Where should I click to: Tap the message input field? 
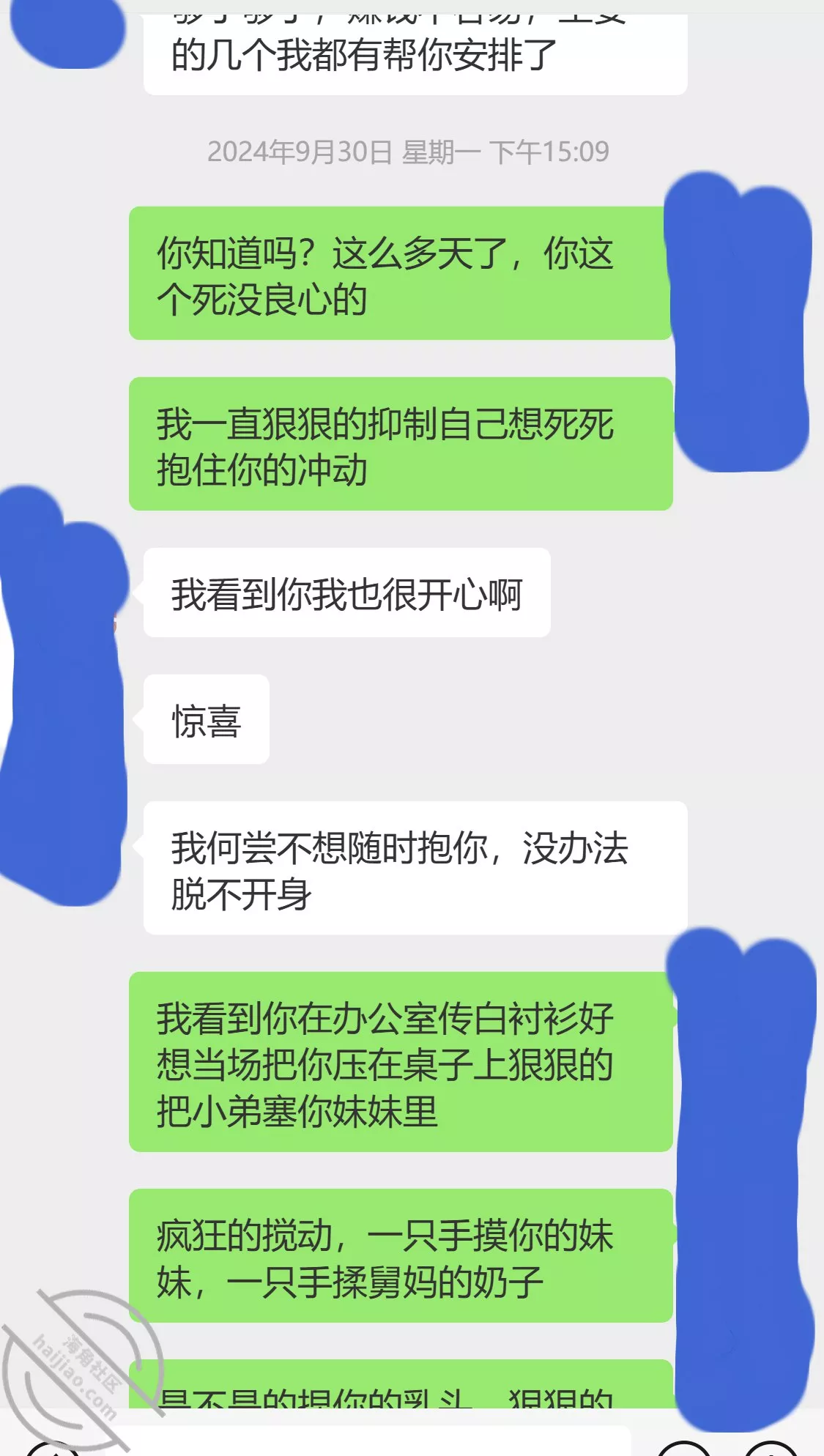pyautogui.click(x=366, y=1441)
